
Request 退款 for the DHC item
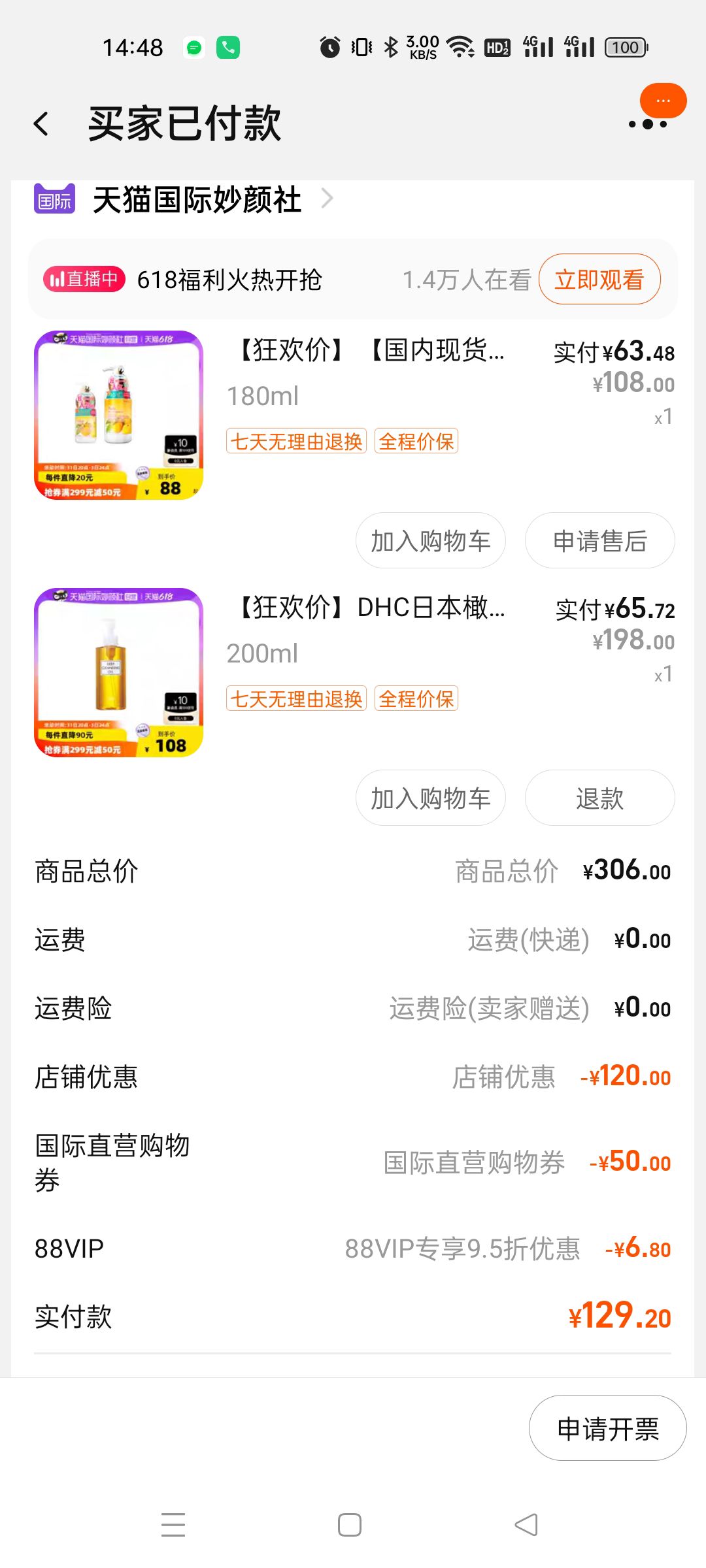click(x=599, y=798)
